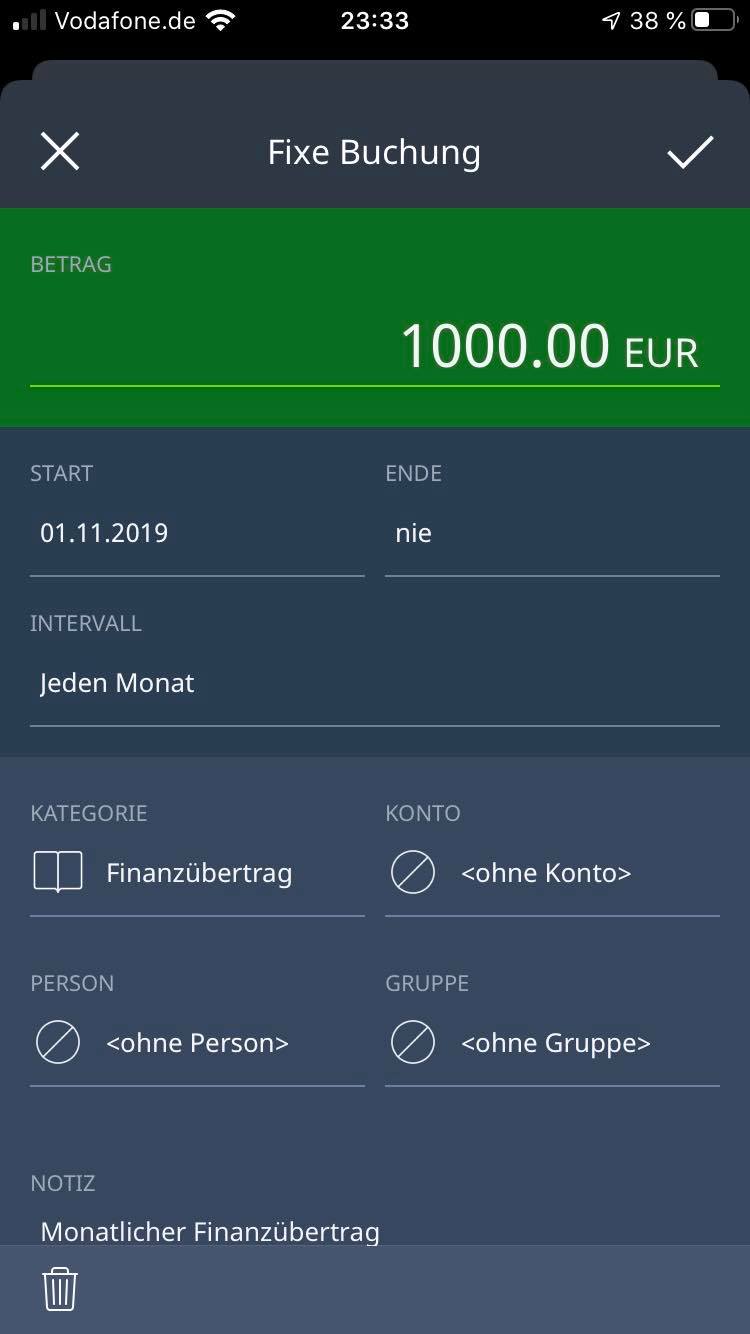Viewport: 750px width, 1334px height.
Task: Edit the Notiz text field
Action: coord(374,1230)
